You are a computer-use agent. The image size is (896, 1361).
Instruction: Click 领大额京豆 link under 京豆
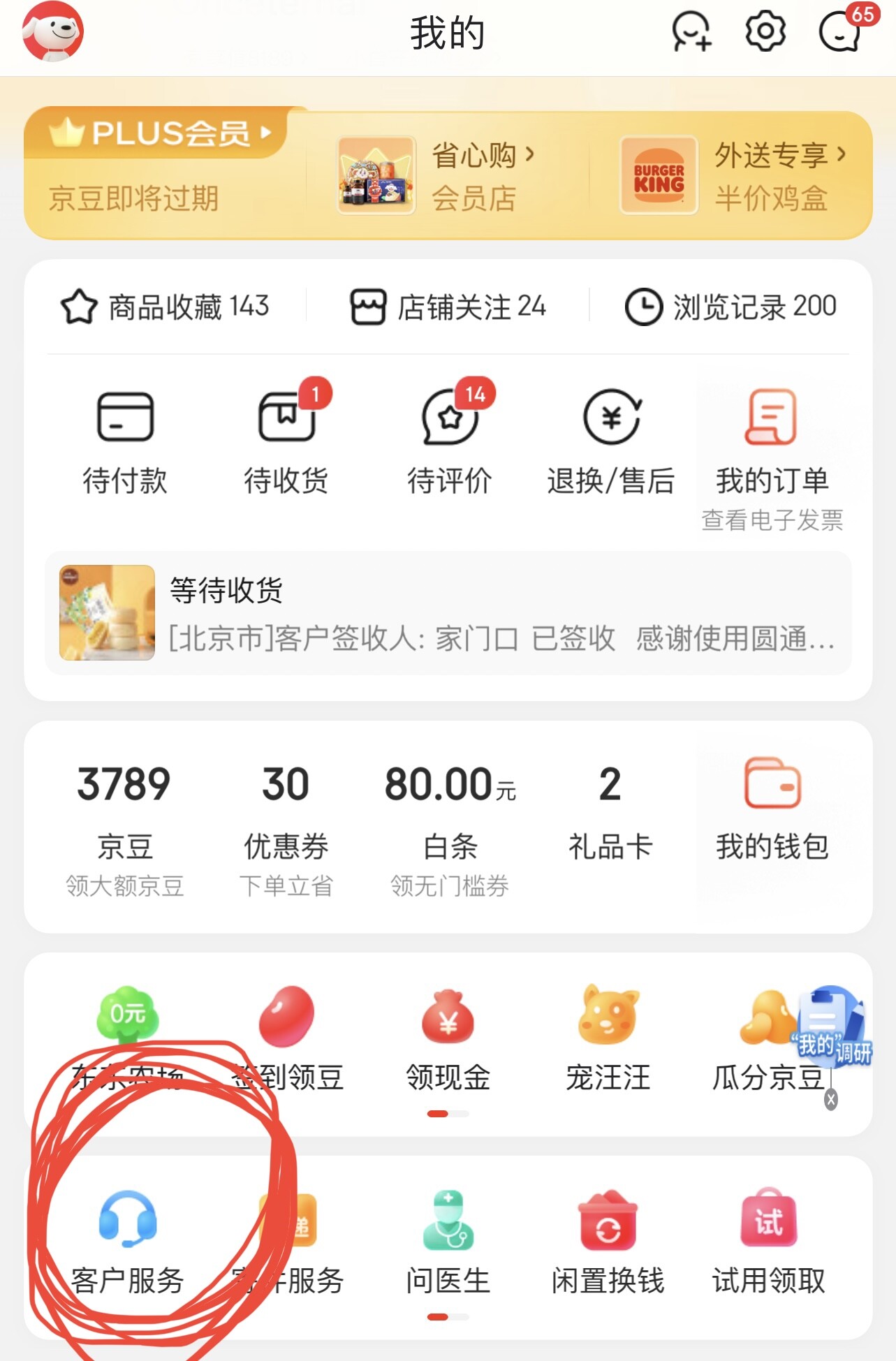[124, 887]
